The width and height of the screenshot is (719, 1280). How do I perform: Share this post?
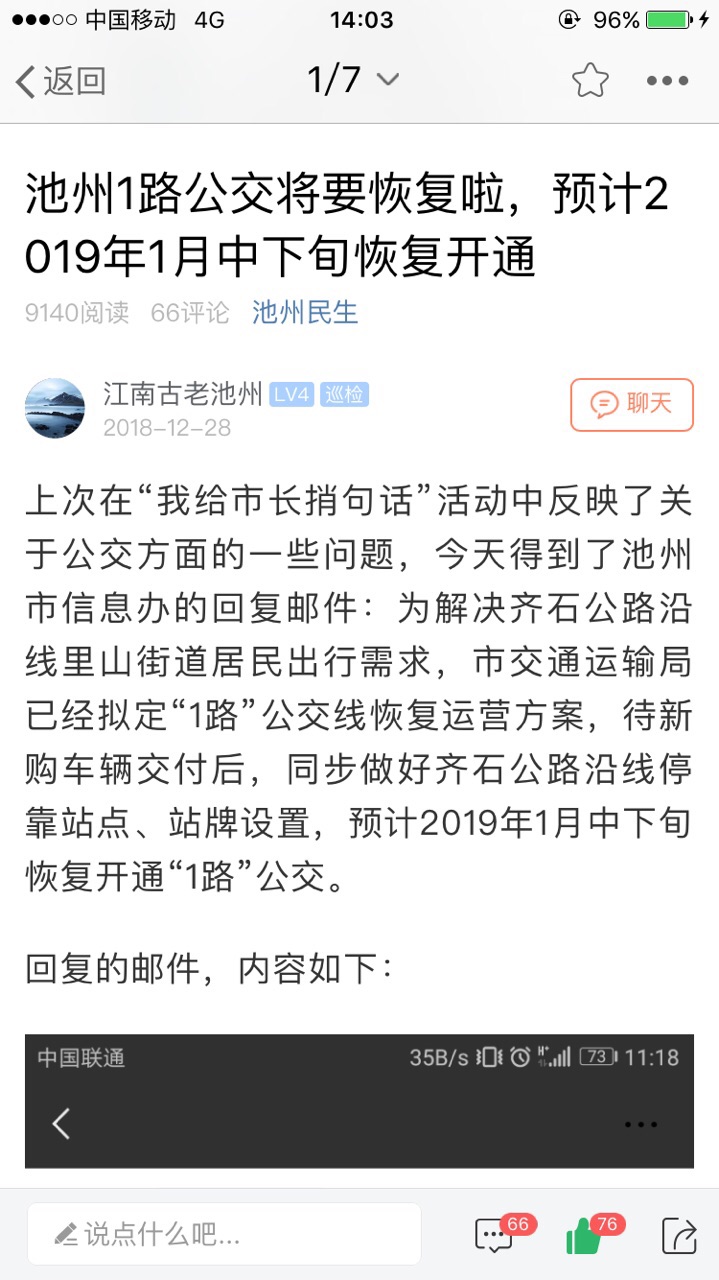pyautogui.click(x=679, y=1235)
